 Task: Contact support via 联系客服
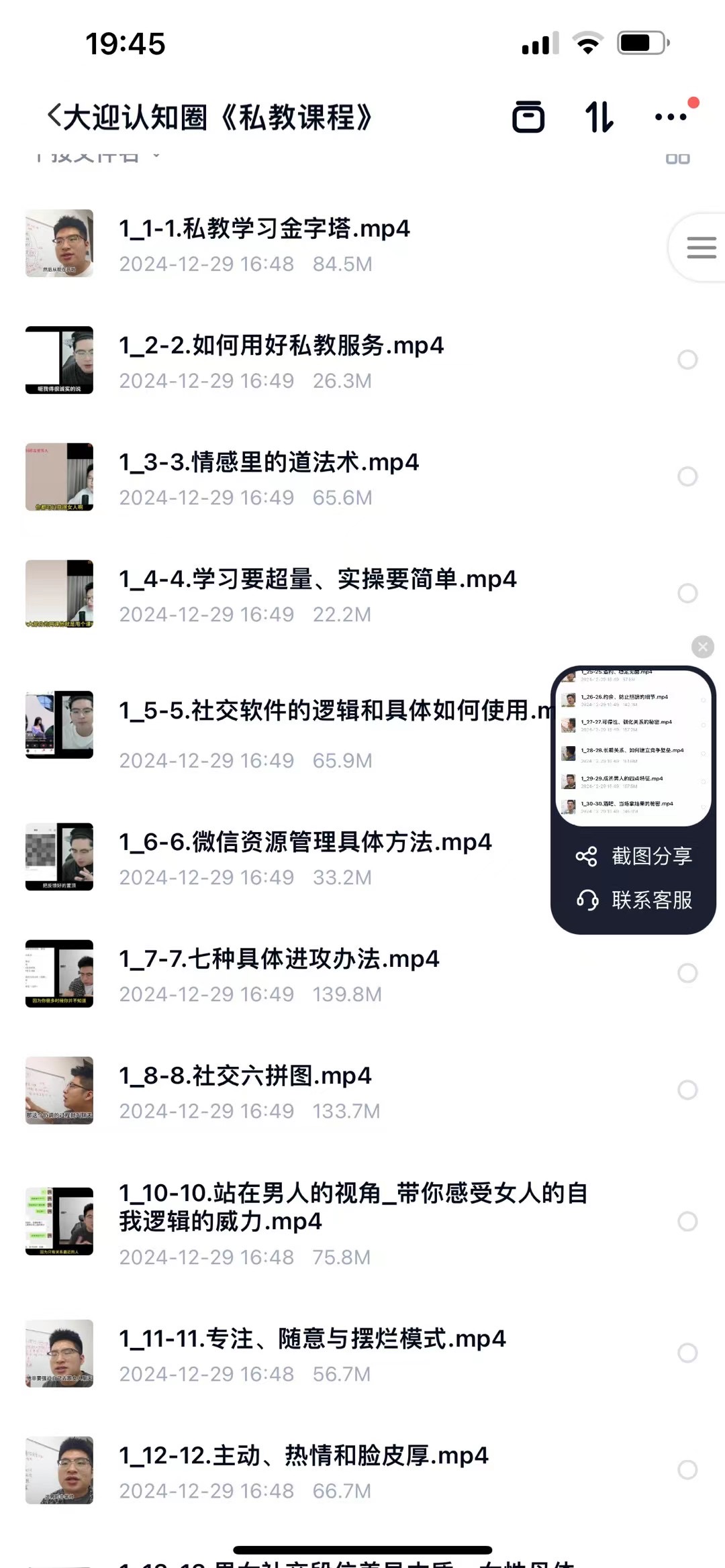pos(634,900)
